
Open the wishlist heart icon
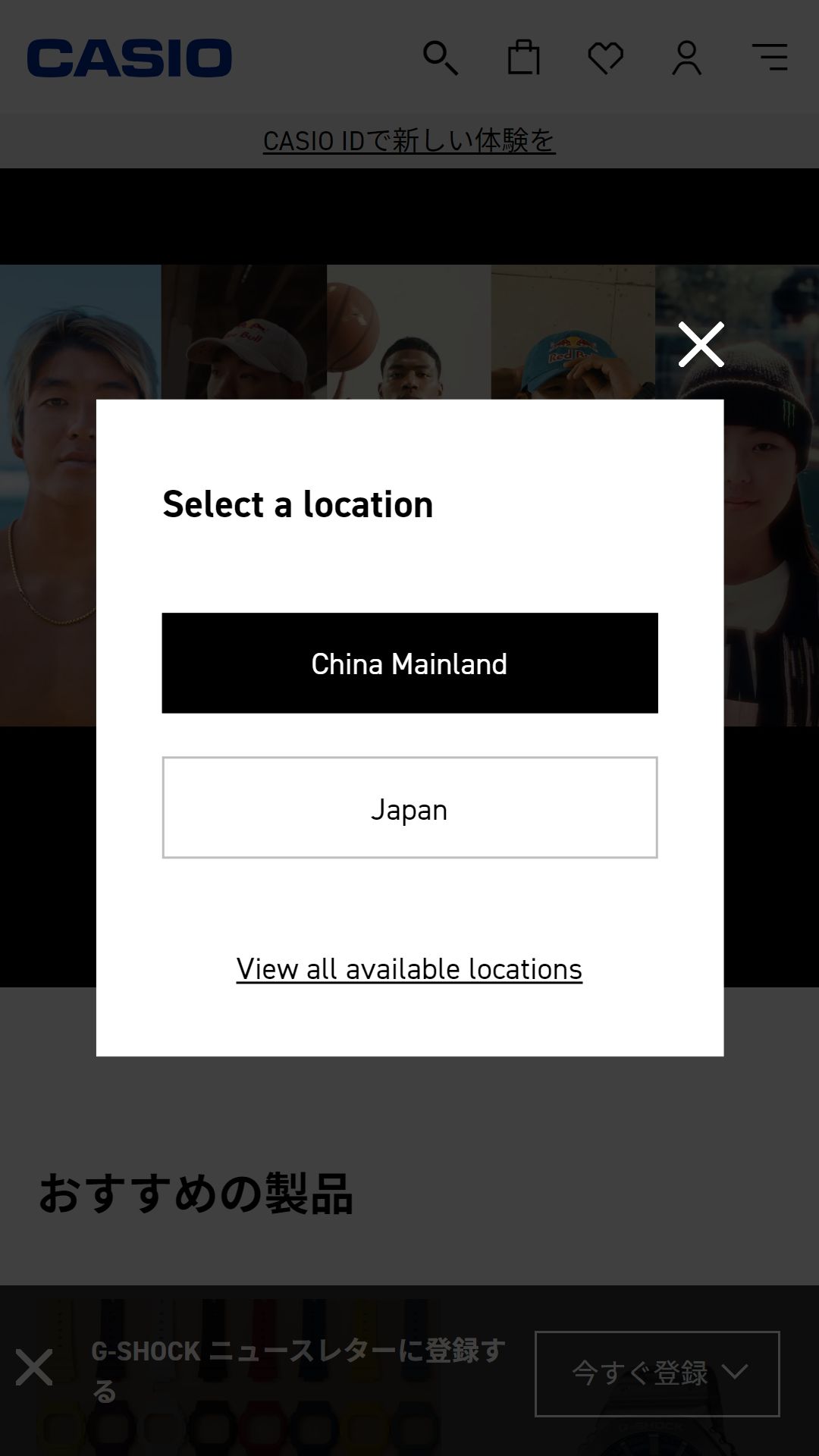[x=605, y=58]
